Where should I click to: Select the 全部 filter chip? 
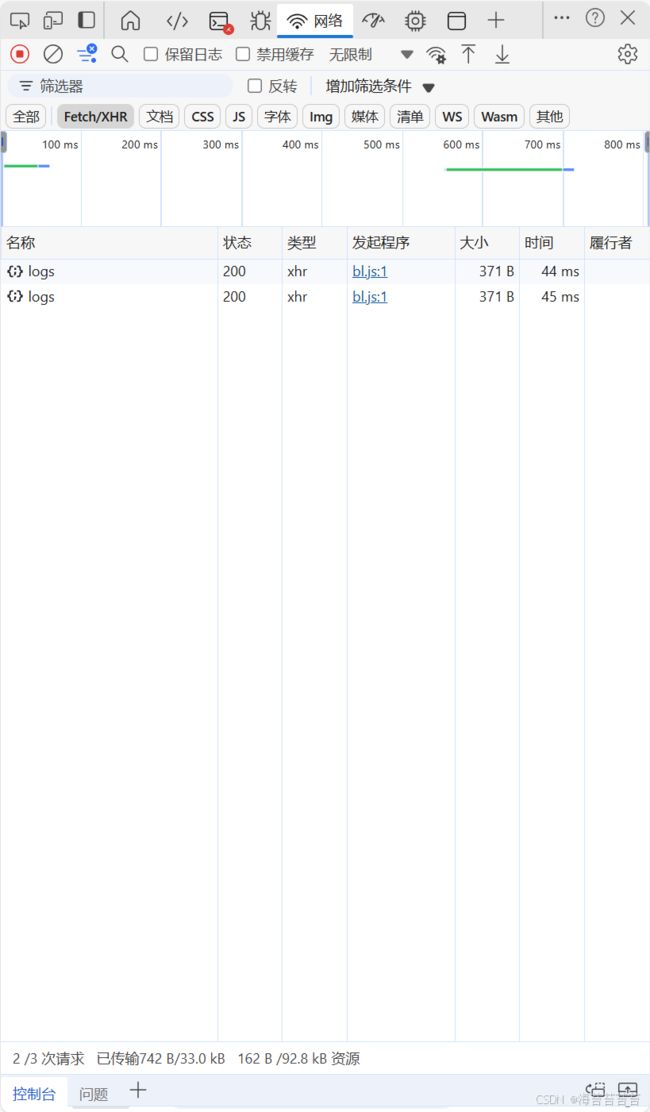tap(26, 116)
